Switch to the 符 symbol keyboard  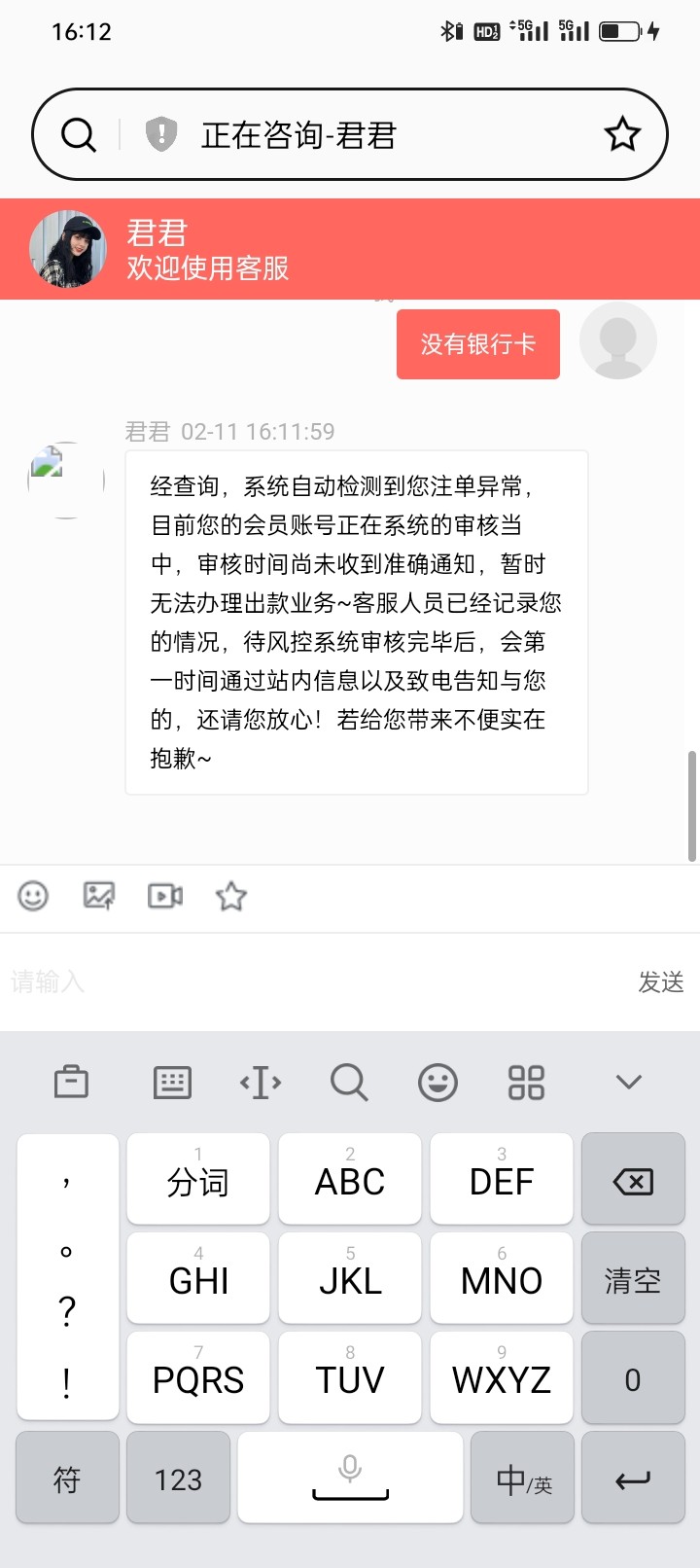[x=66, y=1478]
